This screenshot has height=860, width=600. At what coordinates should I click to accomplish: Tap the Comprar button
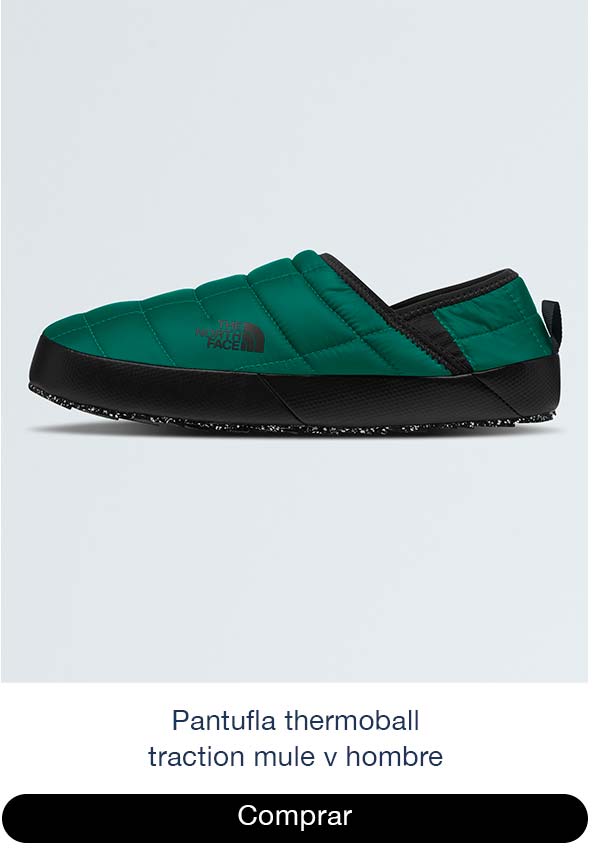pos(295,817)
